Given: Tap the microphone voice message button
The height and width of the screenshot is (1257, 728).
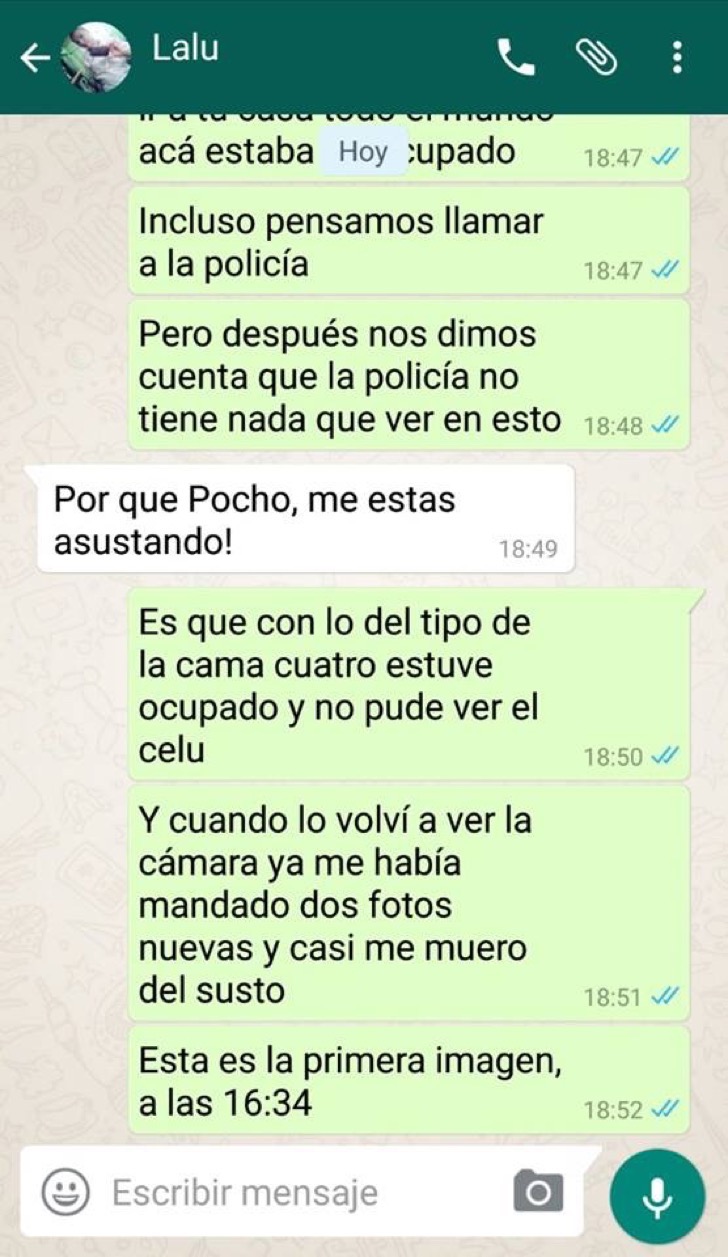Looking at the screenshot, I should (x=657, y=1196).
